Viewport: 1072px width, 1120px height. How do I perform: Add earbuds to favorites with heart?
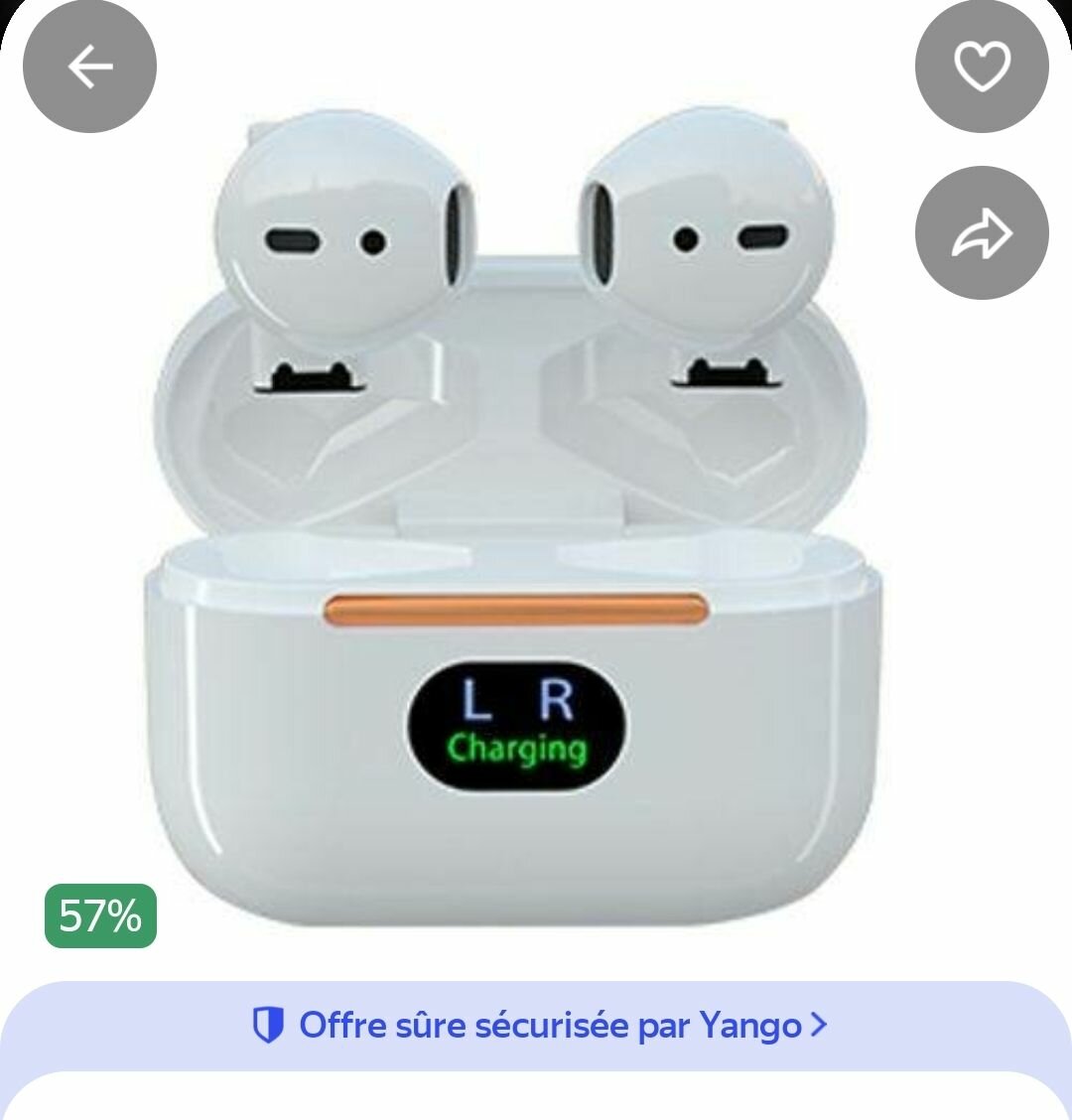tap(982, 67)
